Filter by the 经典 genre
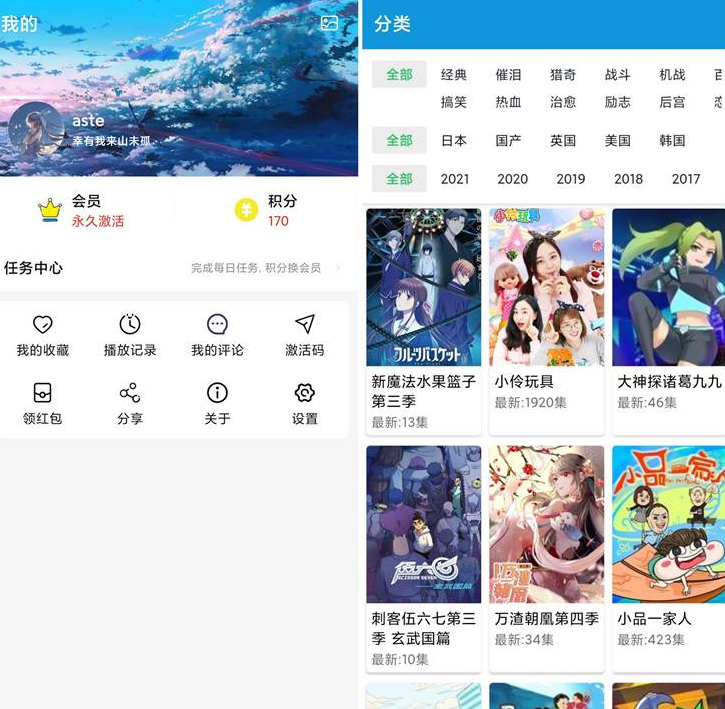This screenshot has height=709, width=725. click(x=454, y=75)
